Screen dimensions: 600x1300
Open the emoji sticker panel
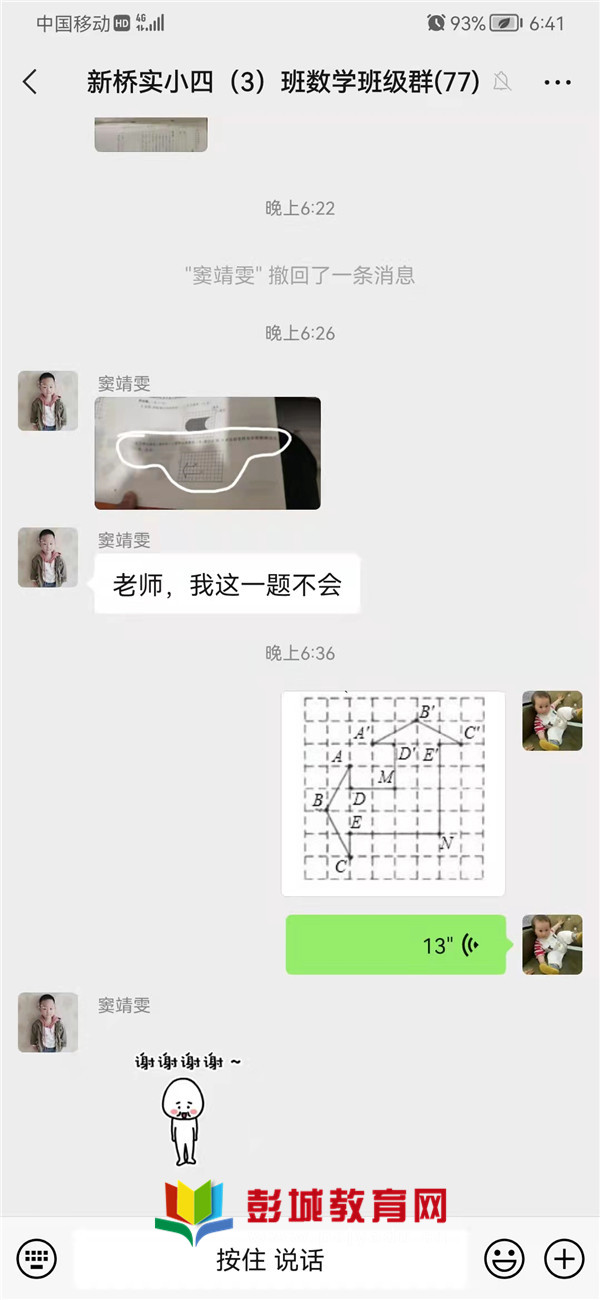pos(504,1258)
